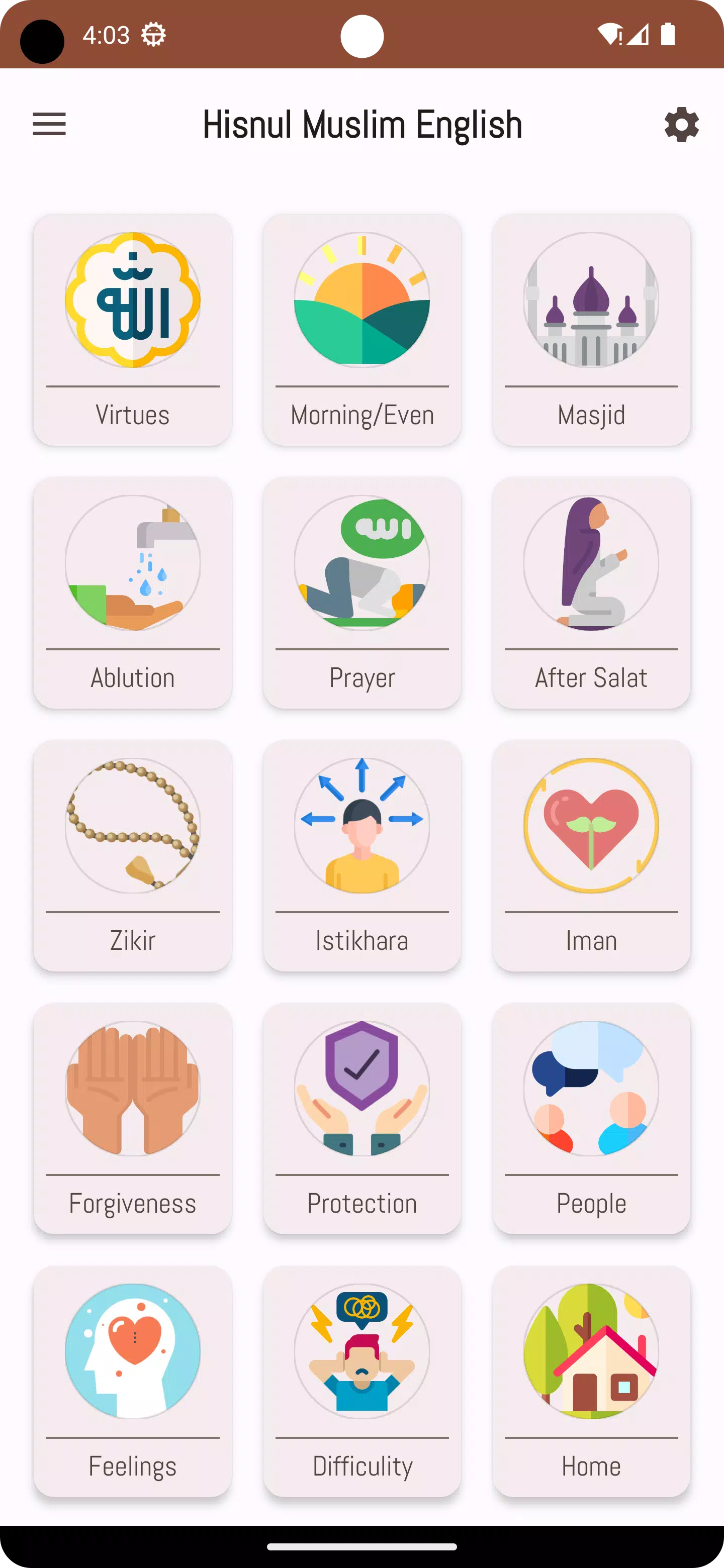Select the Forgiveness category

pyautogui.click(x=133, y=1118)
